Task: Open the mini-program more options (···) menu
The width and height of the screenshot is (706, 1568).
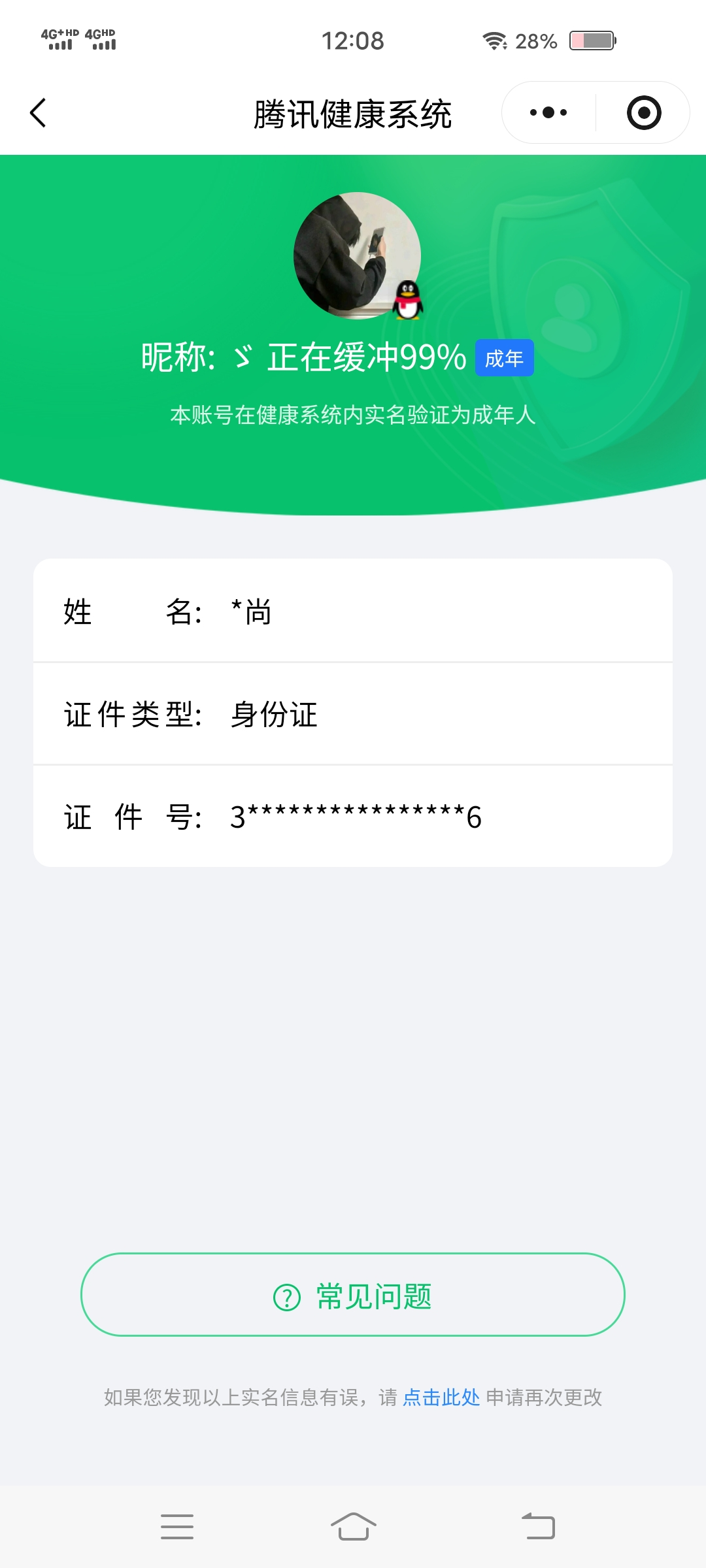Action: click(x=548, y=112)
